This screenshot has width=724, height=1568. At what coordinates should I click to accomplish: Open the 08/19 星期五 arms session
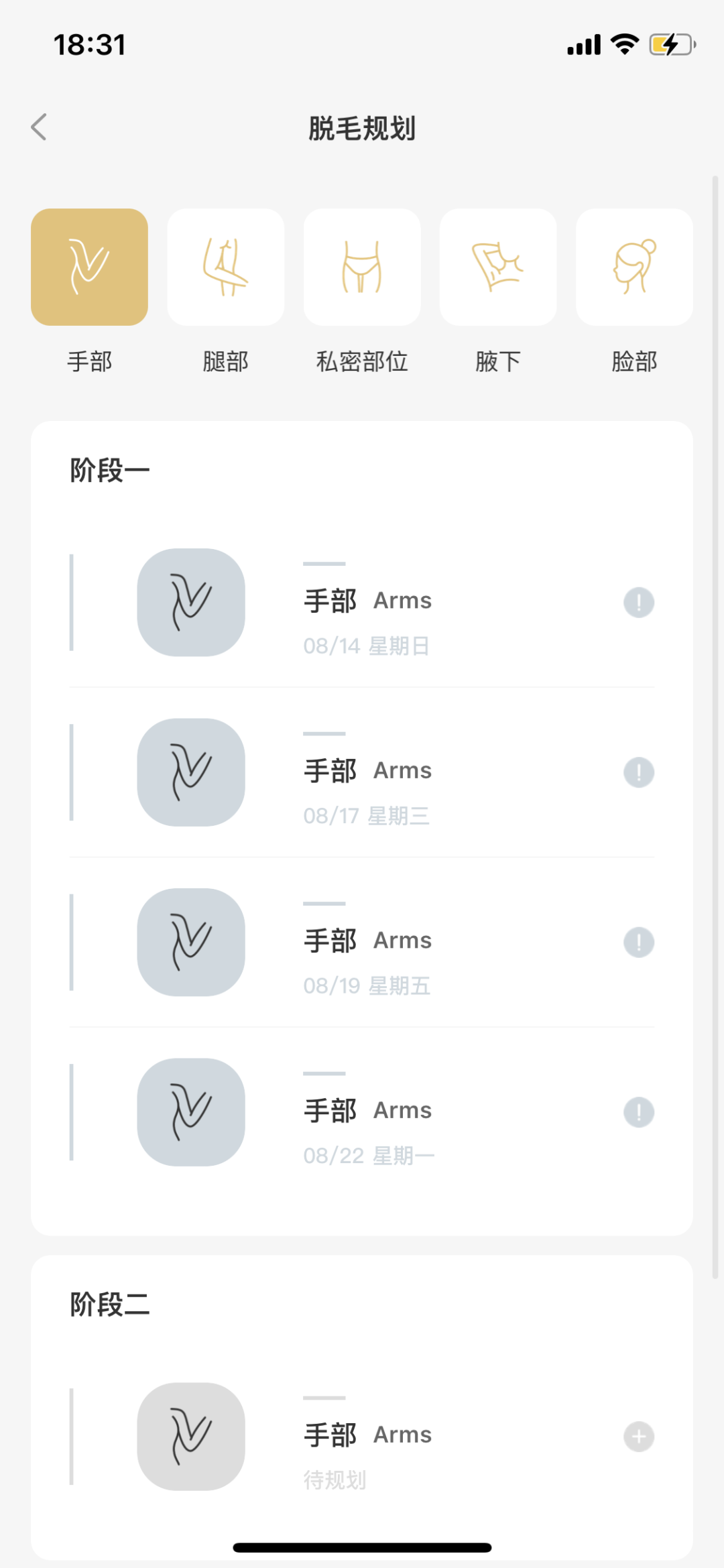point(362,943)
